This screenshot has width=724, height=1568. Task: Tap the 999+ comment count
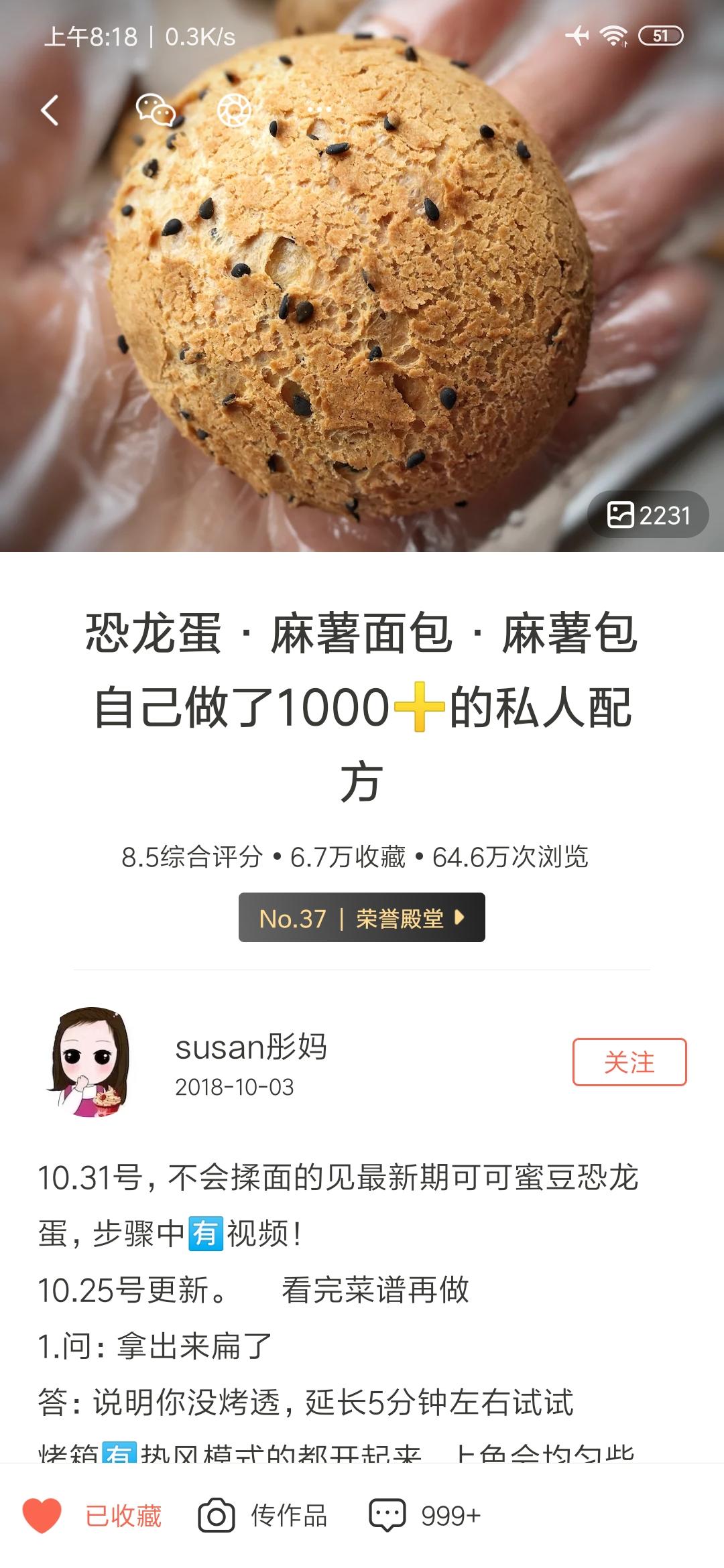pos(450,1512)
